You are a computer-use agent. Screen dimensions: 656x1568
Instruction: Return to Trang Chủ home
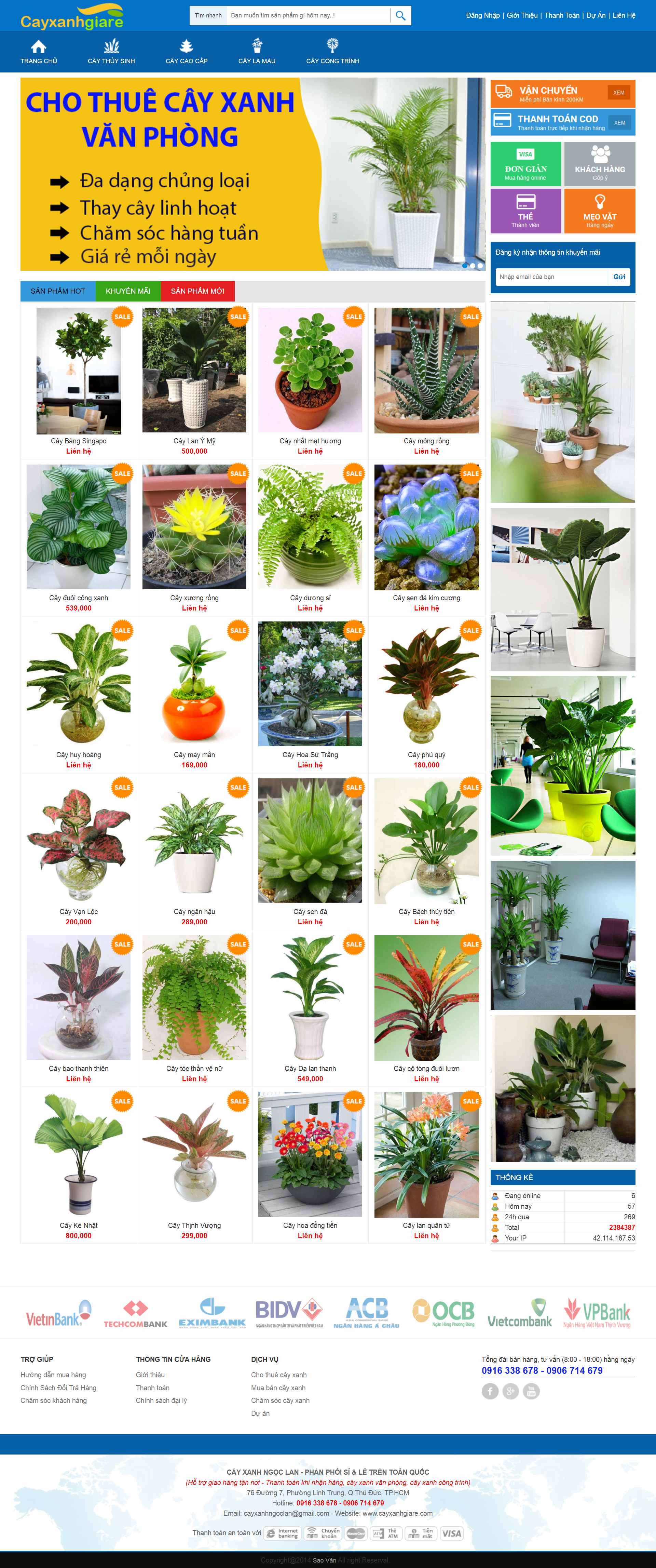[x=38, y=52]
